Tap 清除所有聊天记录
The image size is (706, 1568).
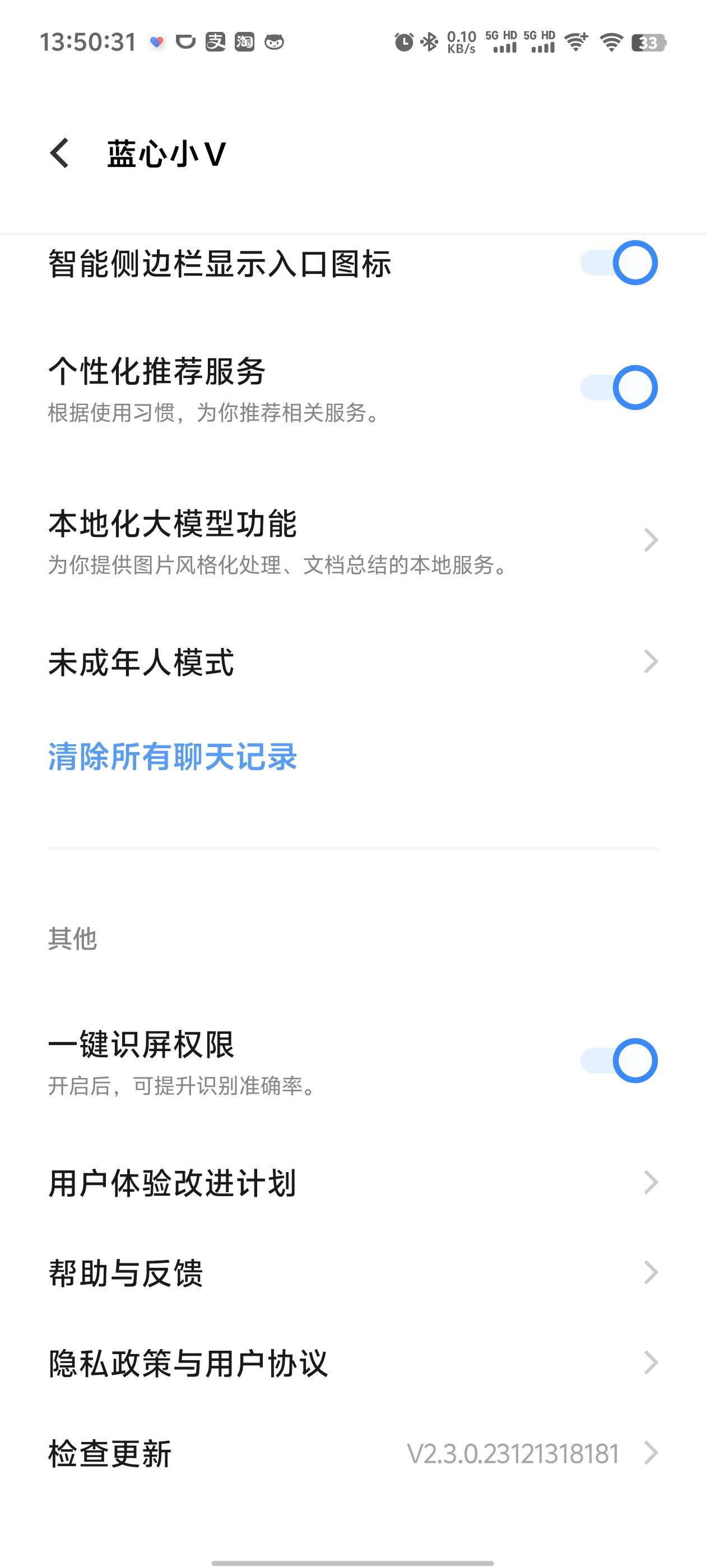pos(173,757)
